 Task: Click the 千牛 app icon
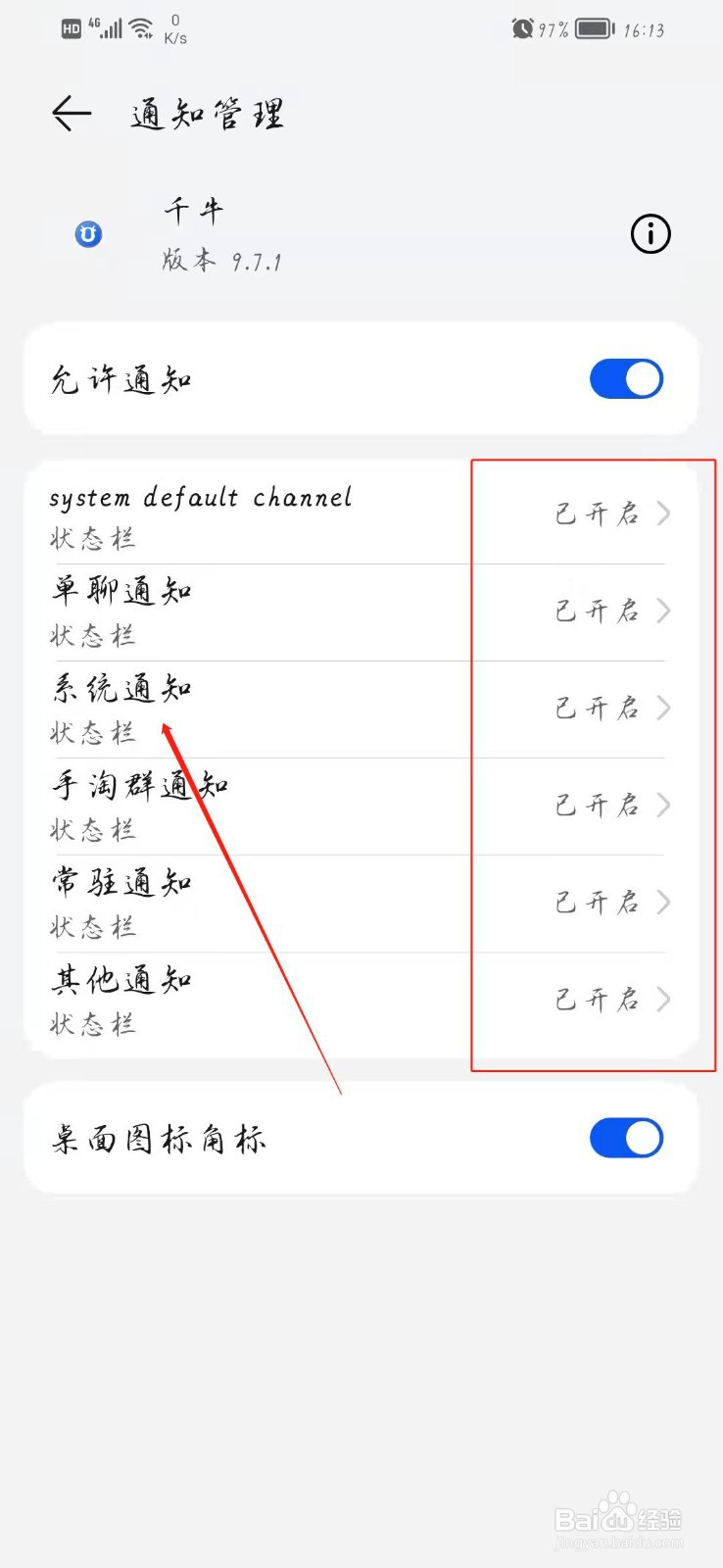[87, 234]
